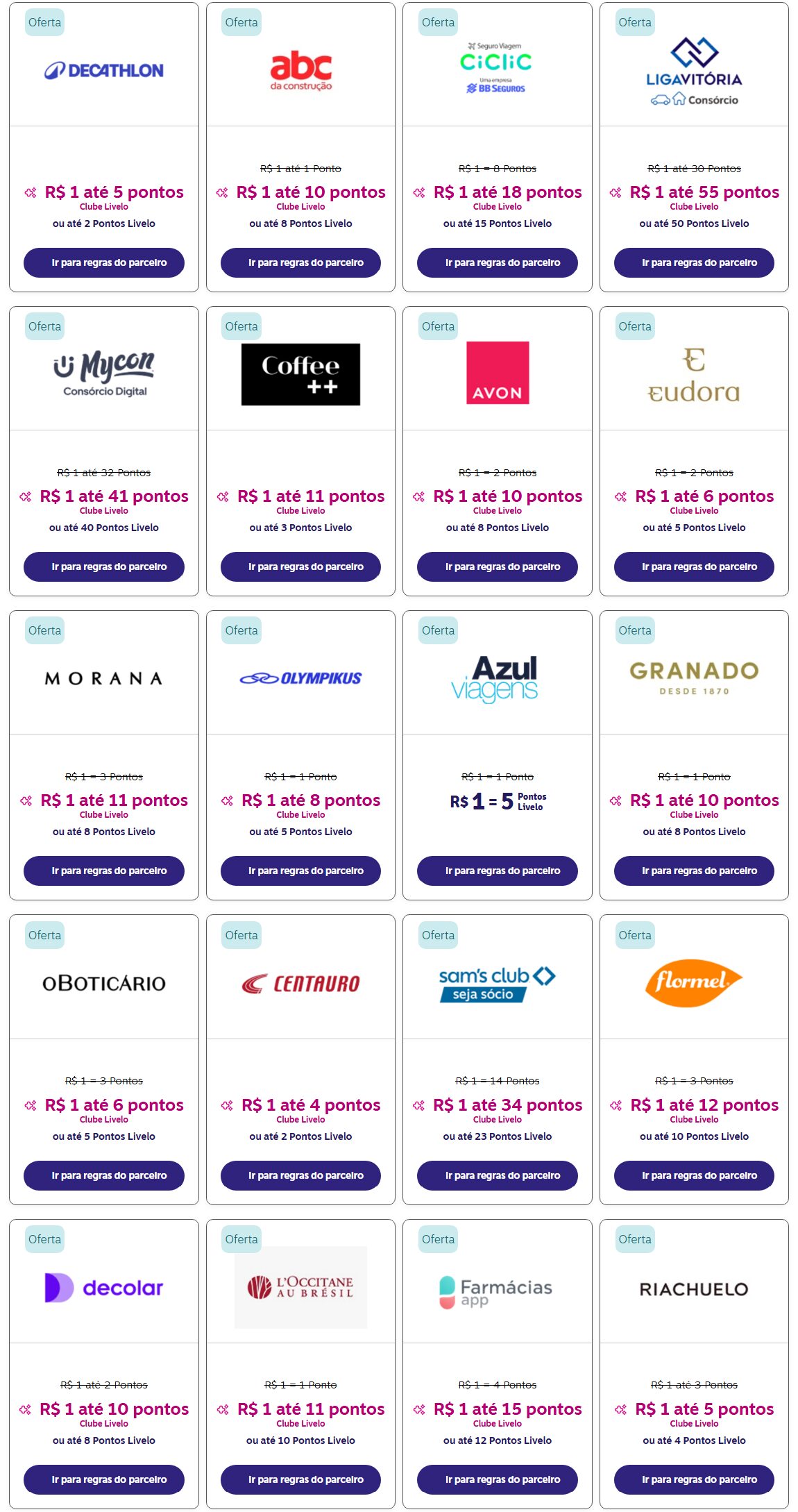Go to Decolar partner rules
Screen dimensions: 798x1512
pyautogui.click(x=104, y=1479)
